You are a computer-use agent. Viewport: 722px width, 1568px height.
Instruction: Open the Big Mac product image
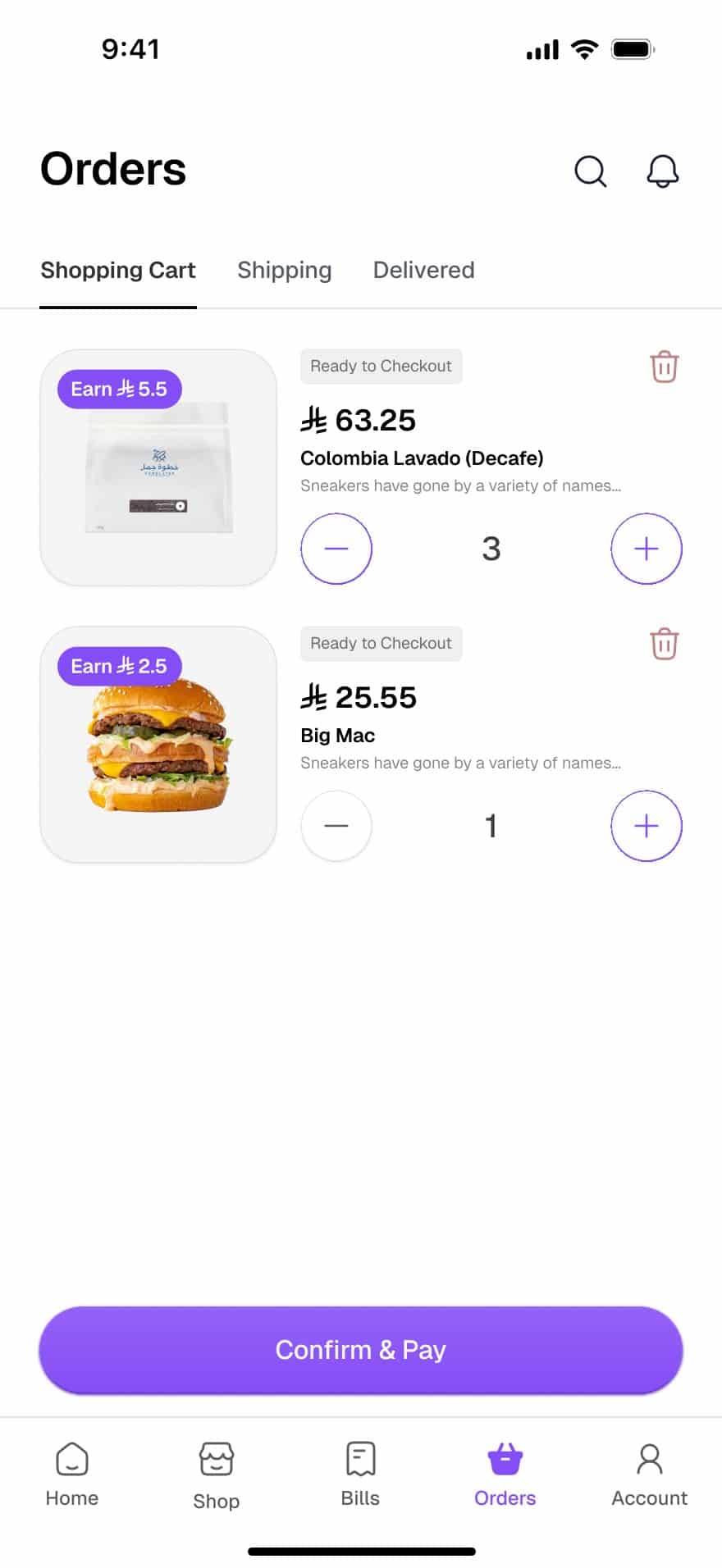point(158,745)
